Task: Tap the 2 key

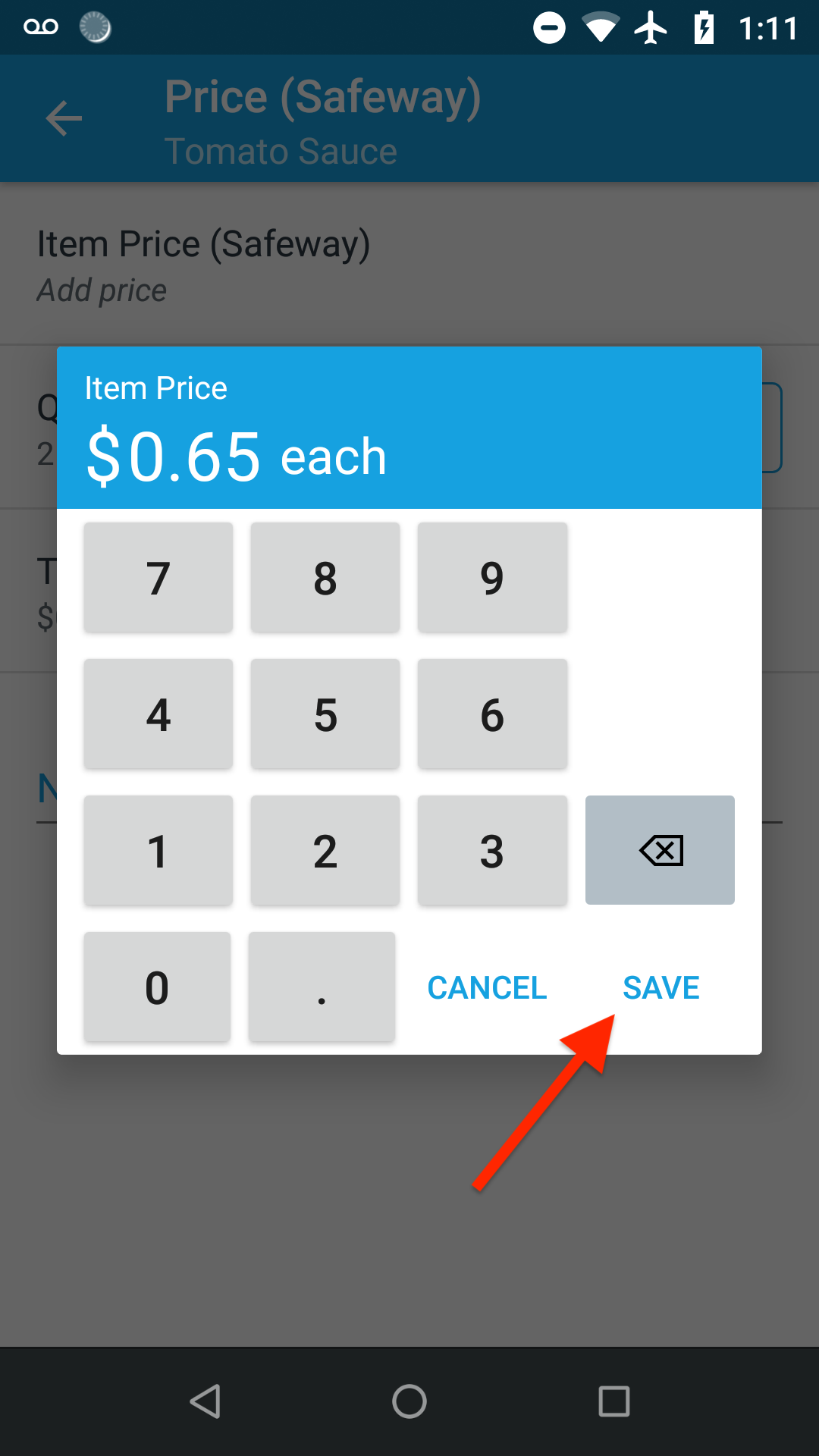Action: [325, 850]
